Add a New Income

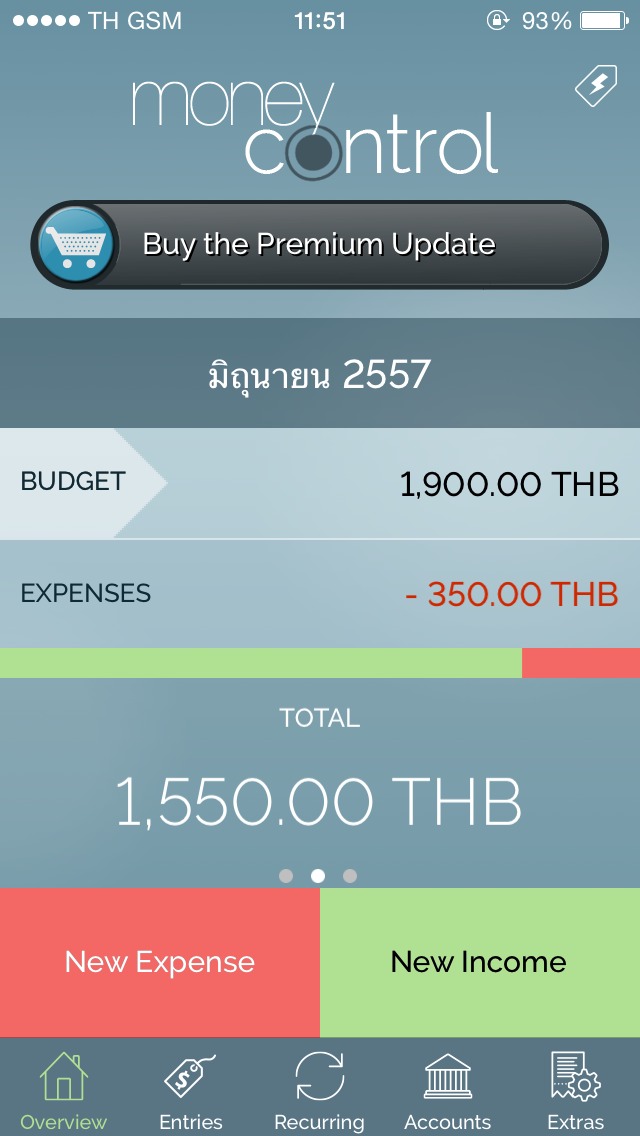[x=479, y=962]
